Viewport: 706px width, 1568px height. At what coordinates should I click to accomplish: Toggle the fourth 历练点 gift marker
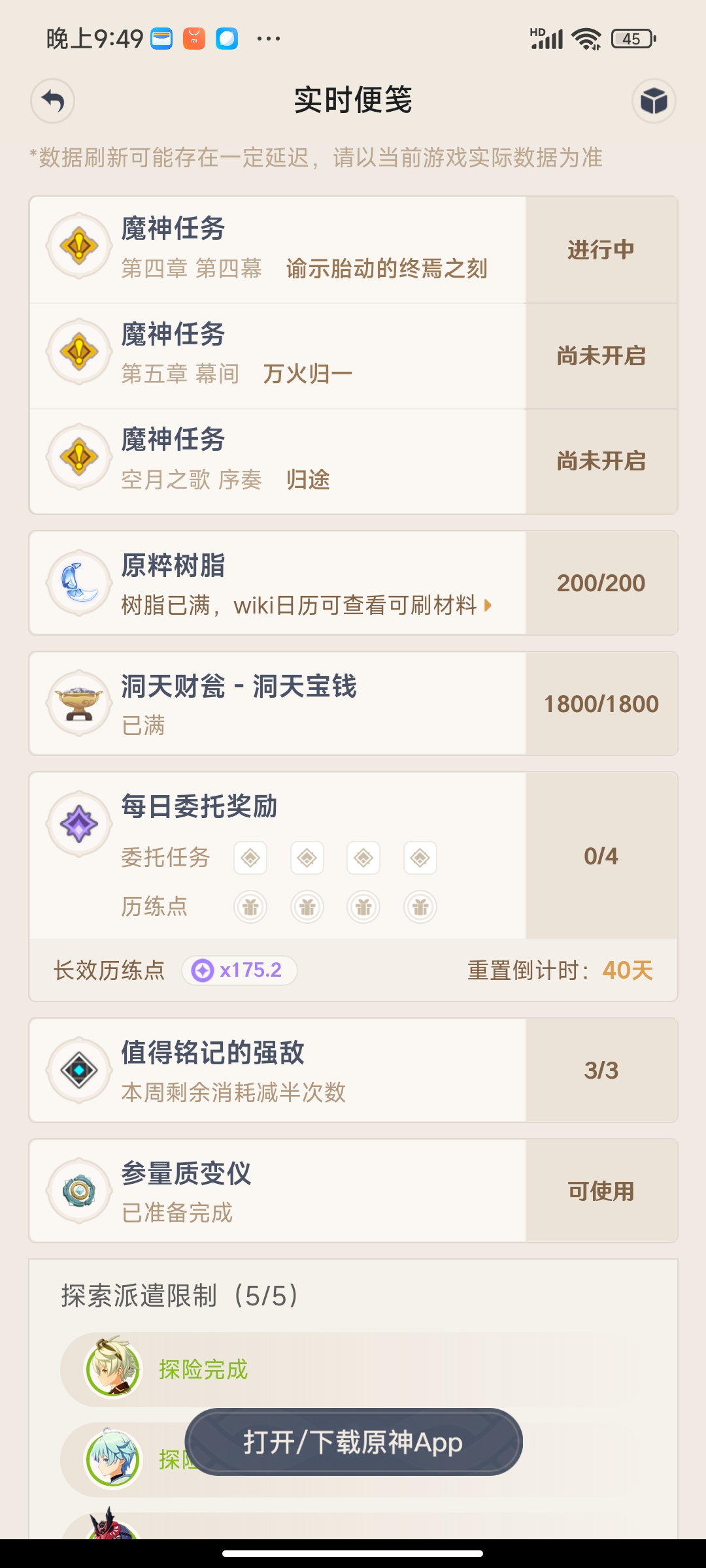pyautogui.click(x=421, y=906)
